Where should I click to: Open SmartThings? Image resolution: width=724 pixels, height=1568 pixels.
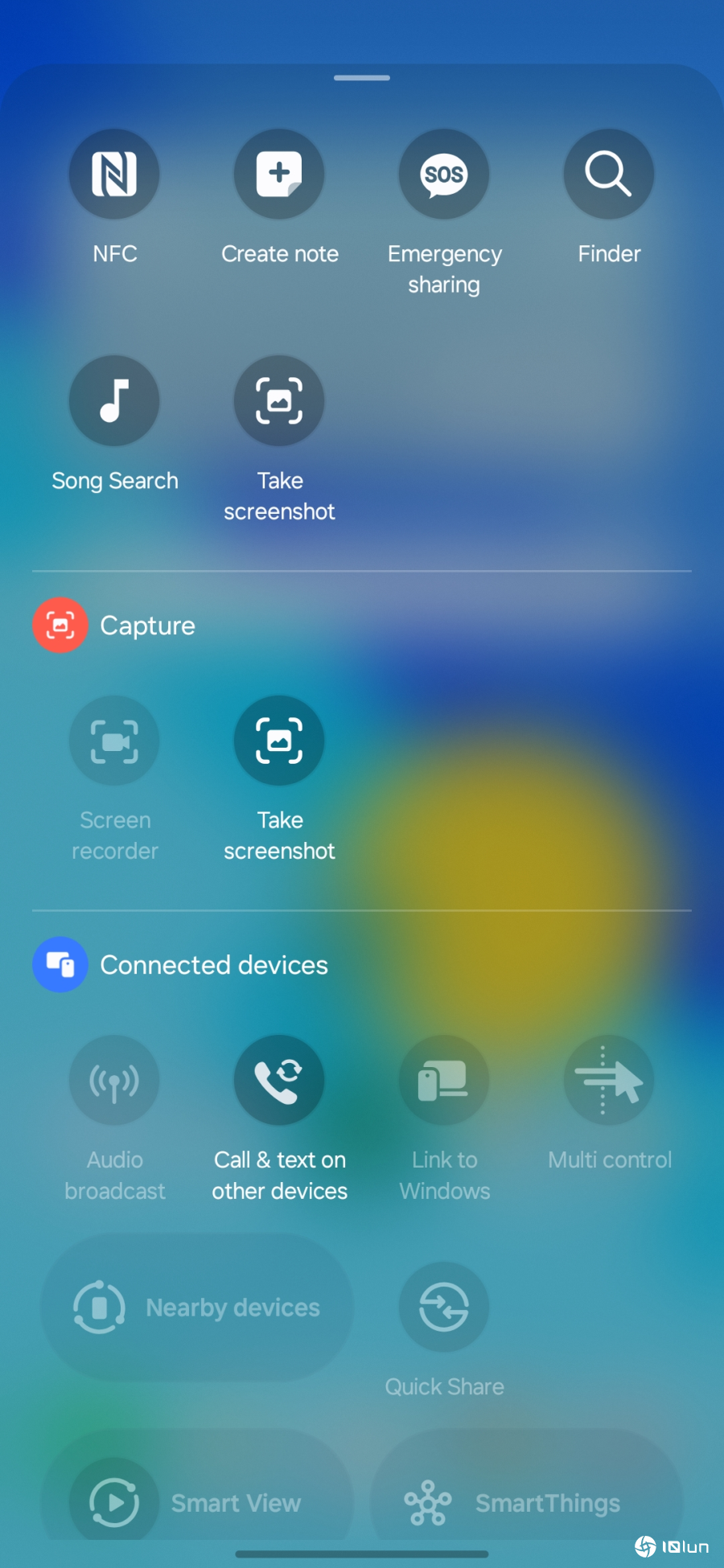tap(527, 1502)
